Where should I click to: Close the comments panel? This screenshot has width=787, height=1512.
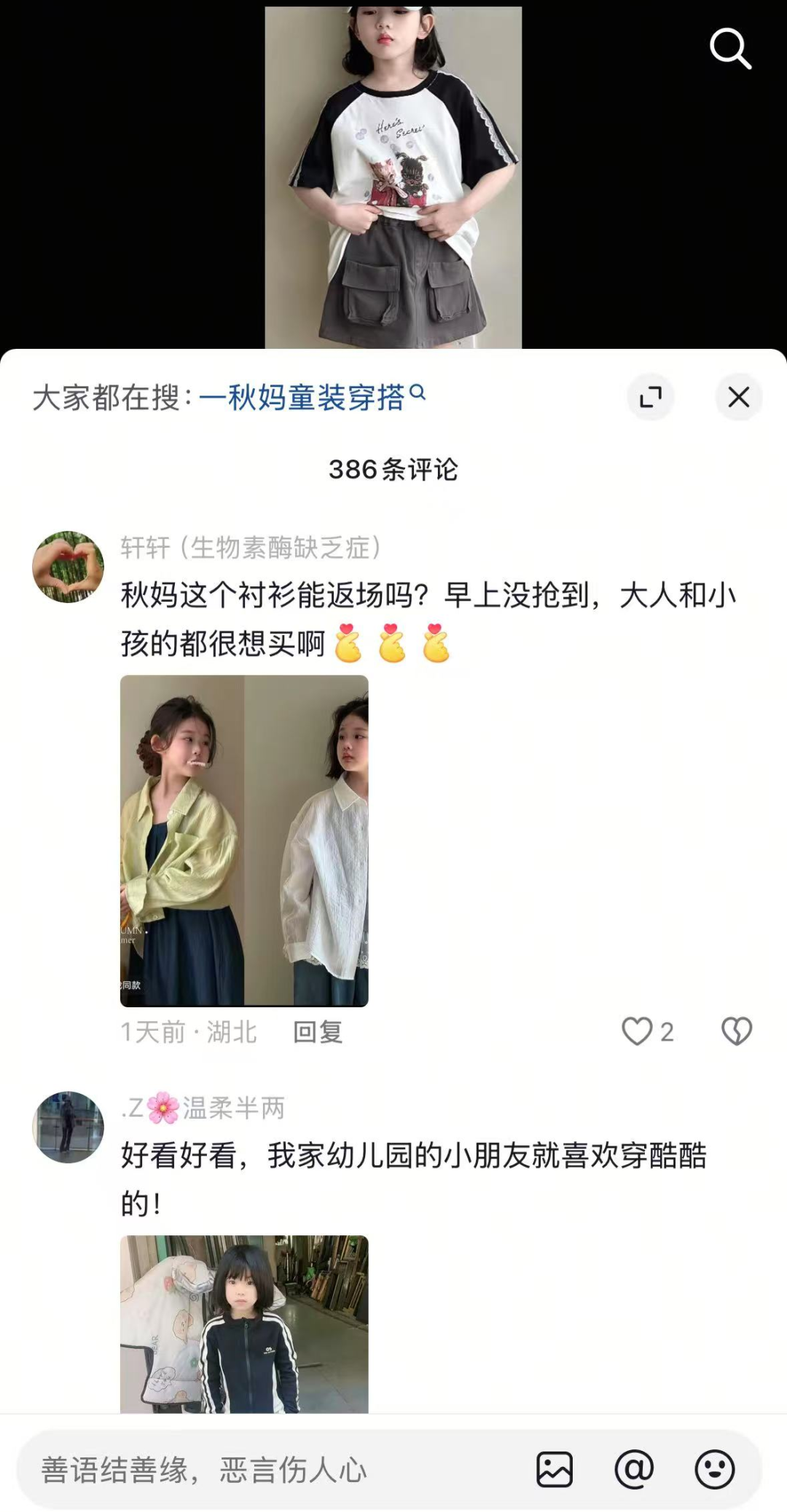coord(738,397)
